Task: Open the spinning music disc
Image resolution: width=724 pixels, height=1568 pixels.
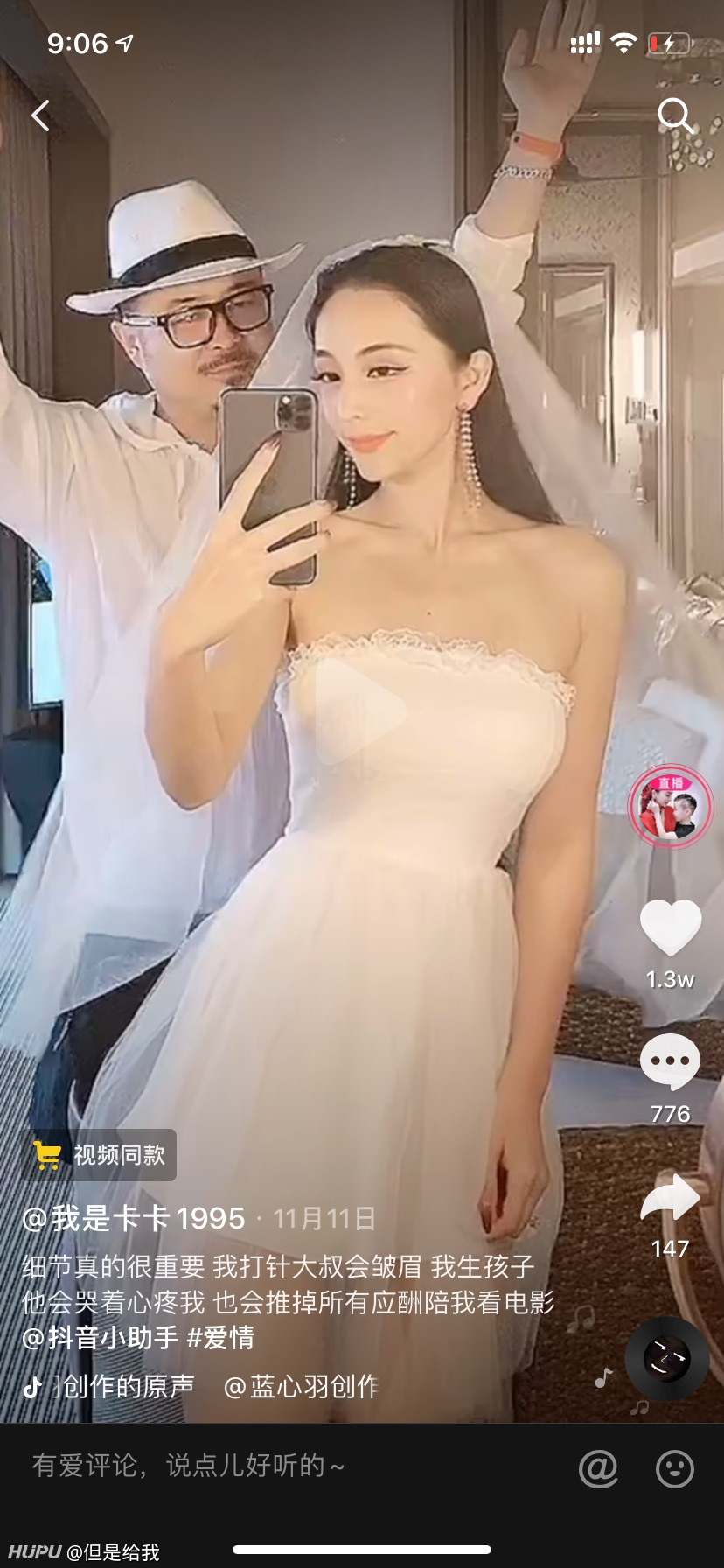Action: coord(667,1358)
